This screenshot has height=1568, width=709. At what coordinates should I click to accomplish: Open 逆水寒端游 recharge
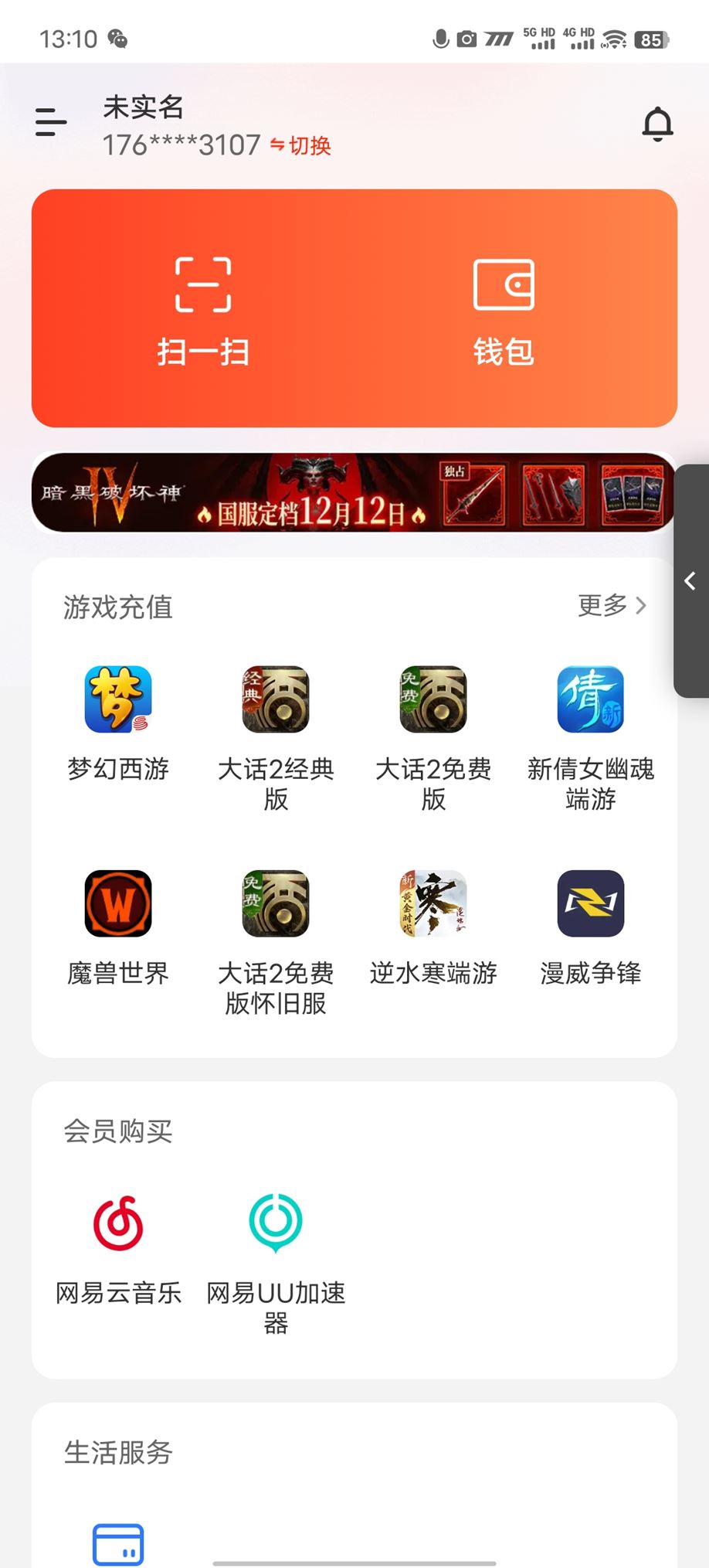(433, 923)
